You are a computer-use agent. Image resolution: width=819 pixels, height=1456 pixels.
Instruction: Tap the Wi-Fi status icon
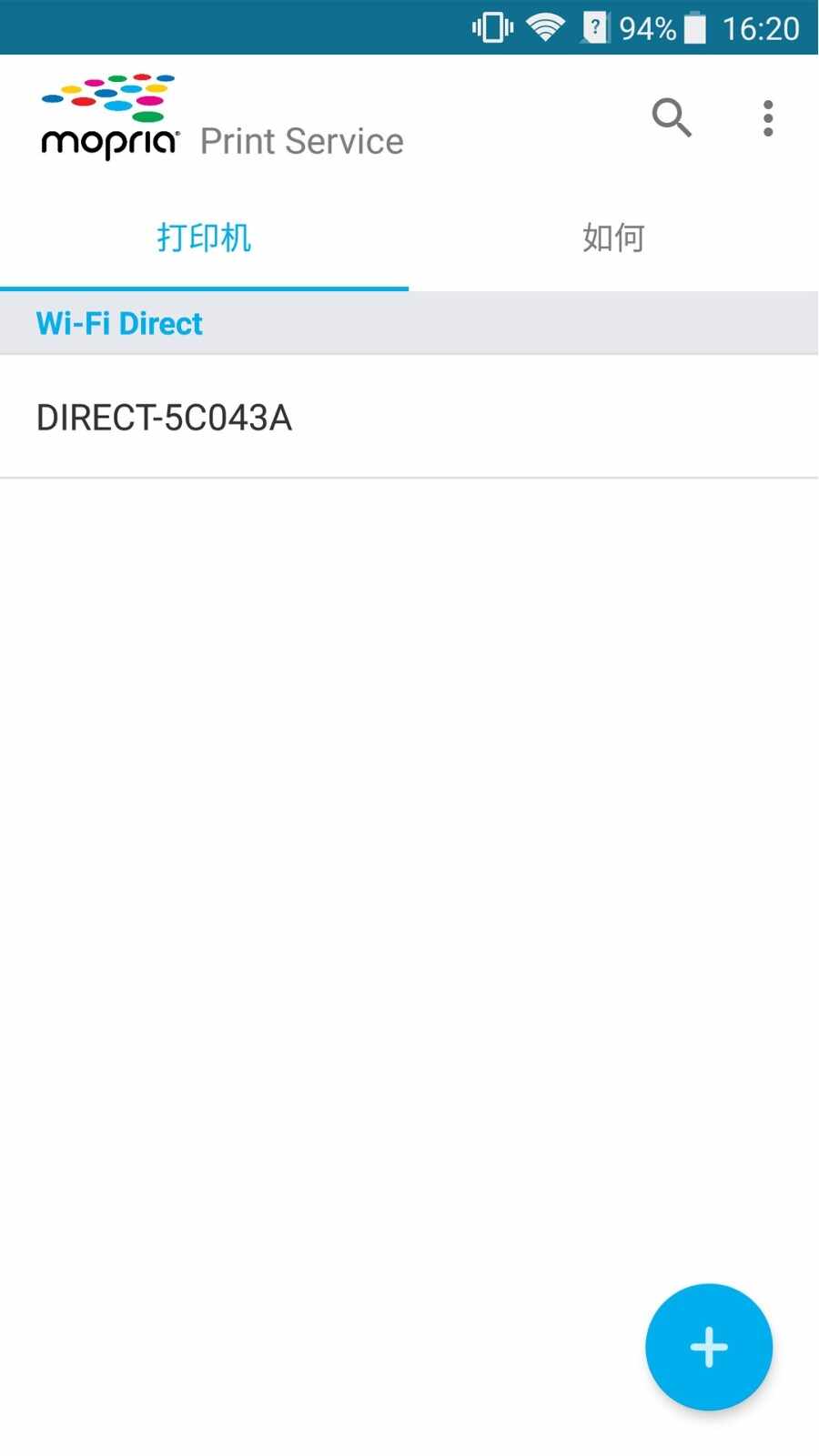click(543, 27)
